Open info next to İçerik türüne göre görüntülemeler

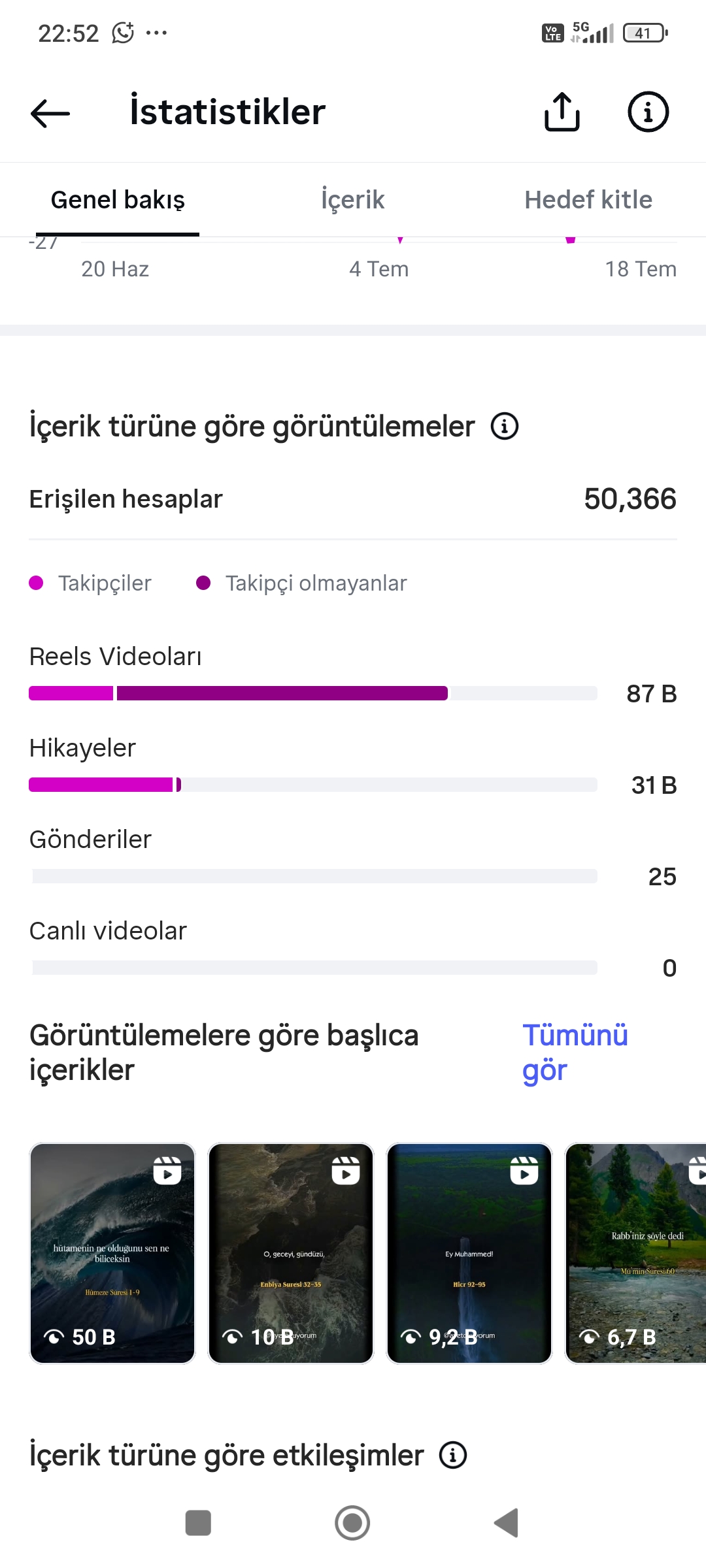pyautogui.click(x=505, y=427)
